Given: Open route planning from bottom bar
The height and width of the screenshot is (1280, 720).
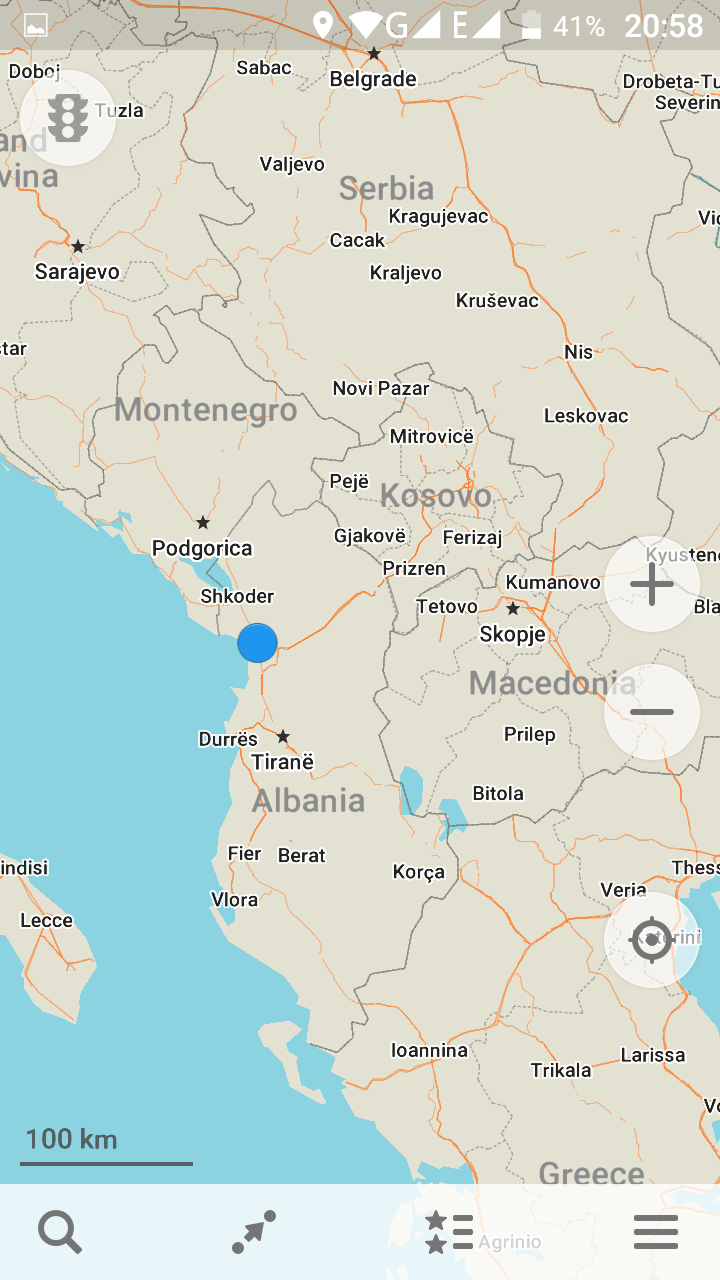Looking at the screenshot, I should (254, 1232).
